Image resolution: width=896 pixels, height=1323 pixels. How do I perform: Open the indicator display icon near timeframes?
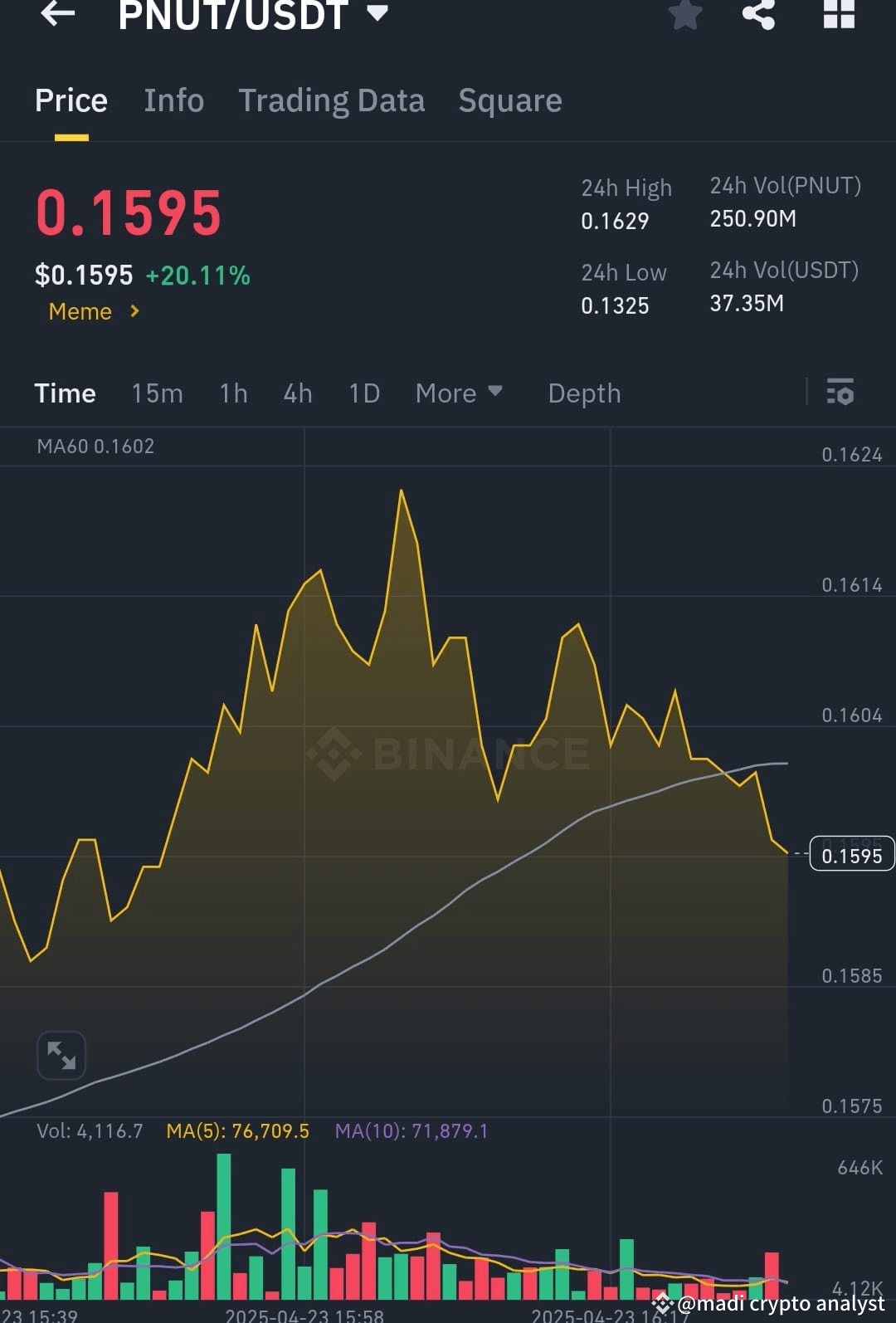point(840,393)
